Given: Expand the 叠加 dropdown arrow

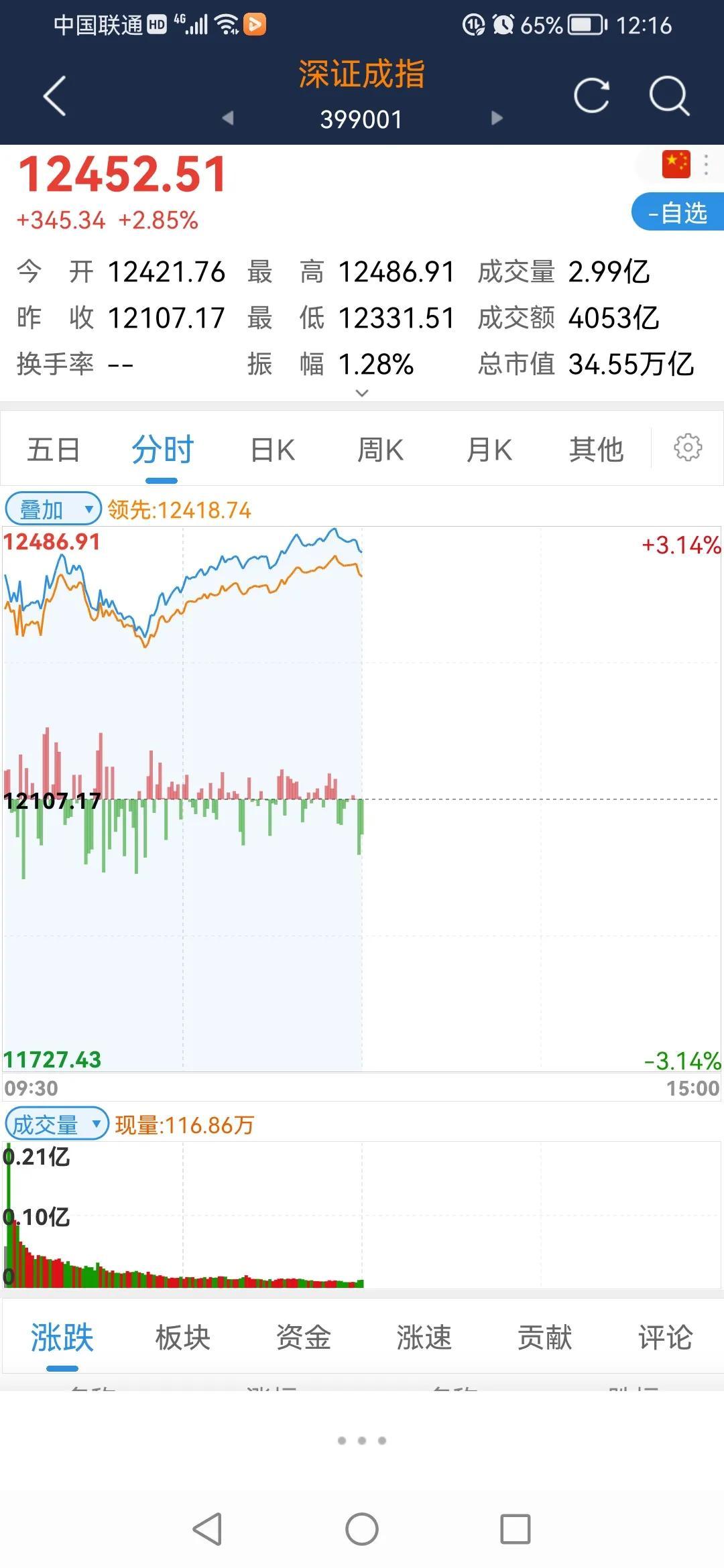Looking at the screenshot, I should point(89,508).
